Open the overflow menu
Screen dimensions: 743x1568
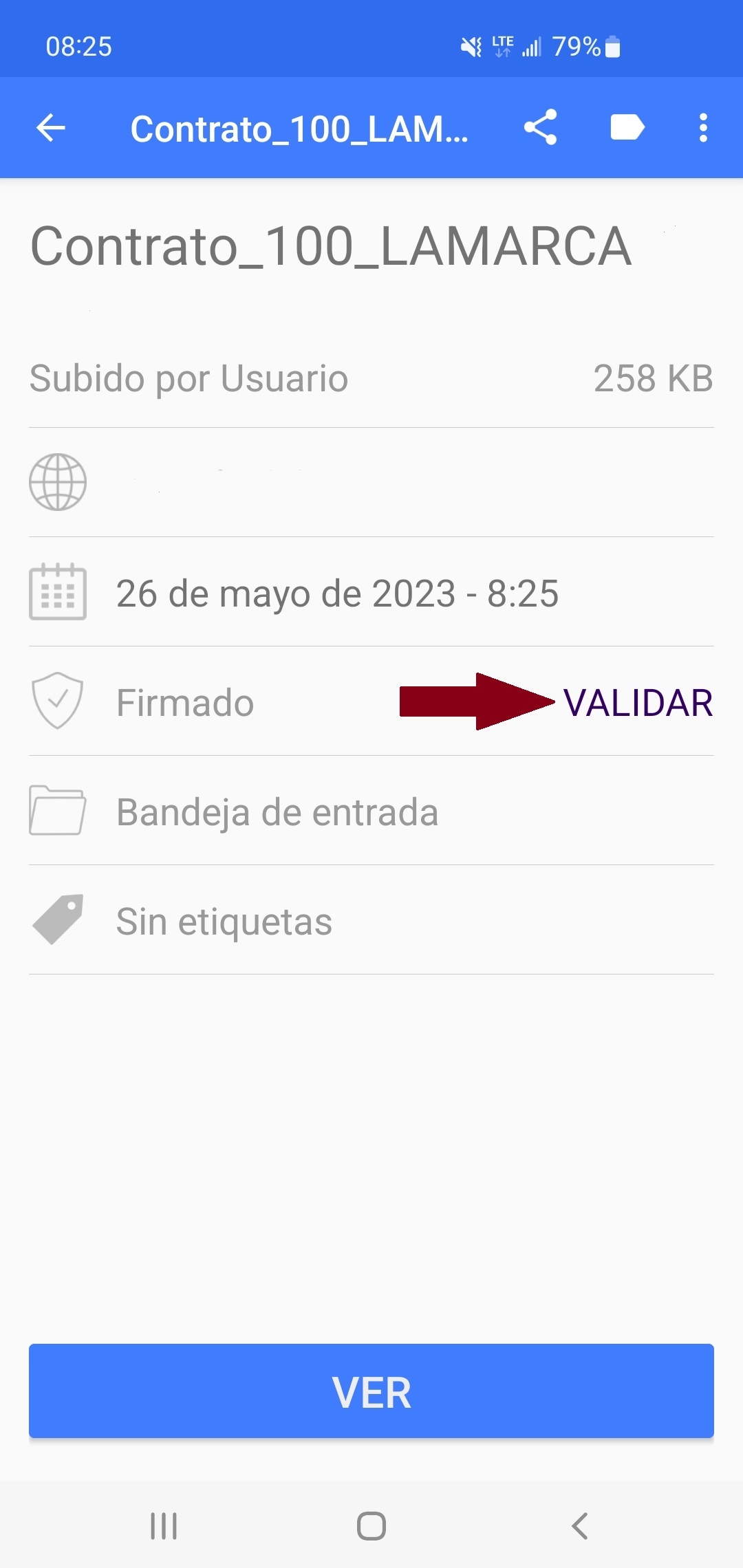tap(702, 128)
